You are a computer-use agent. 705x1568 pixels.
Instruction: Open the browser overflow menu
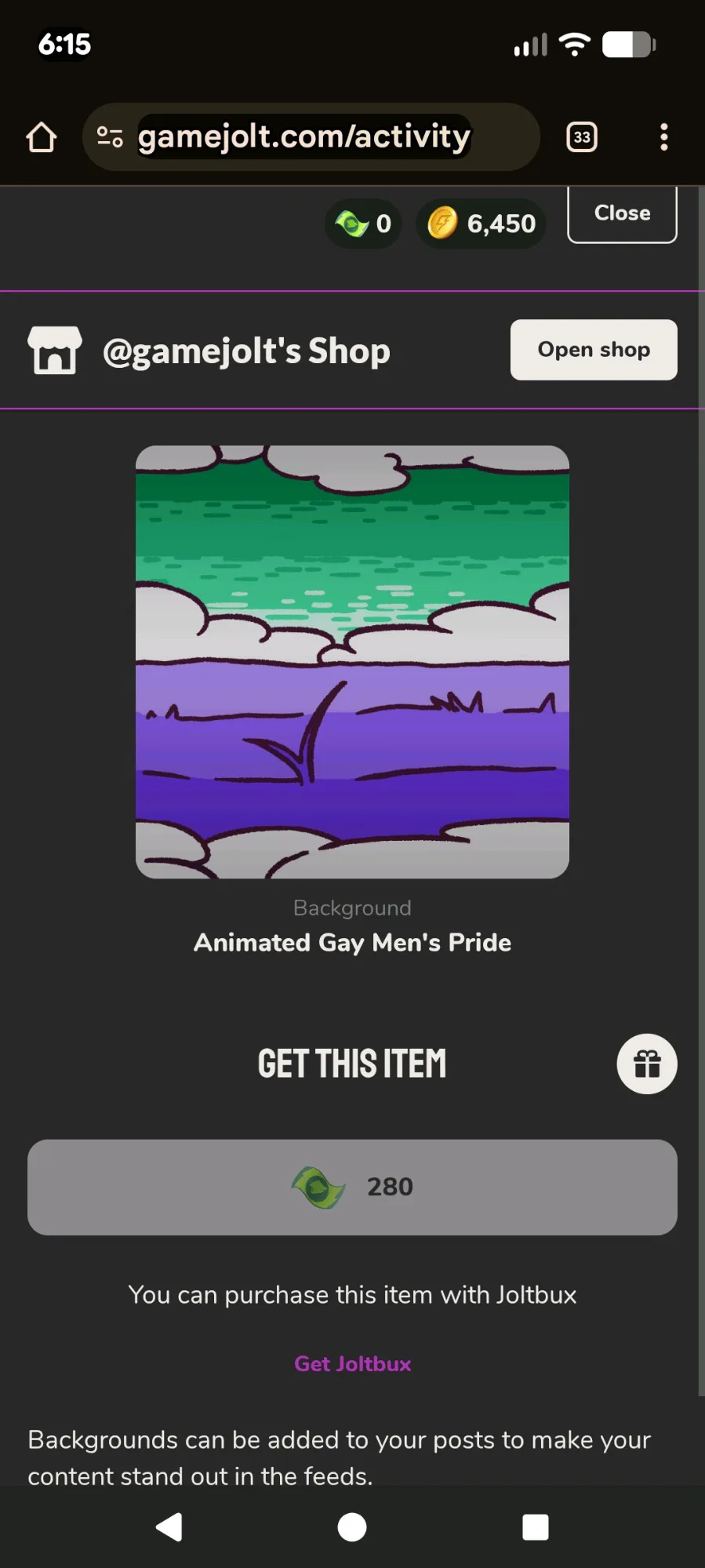(663, 137)
